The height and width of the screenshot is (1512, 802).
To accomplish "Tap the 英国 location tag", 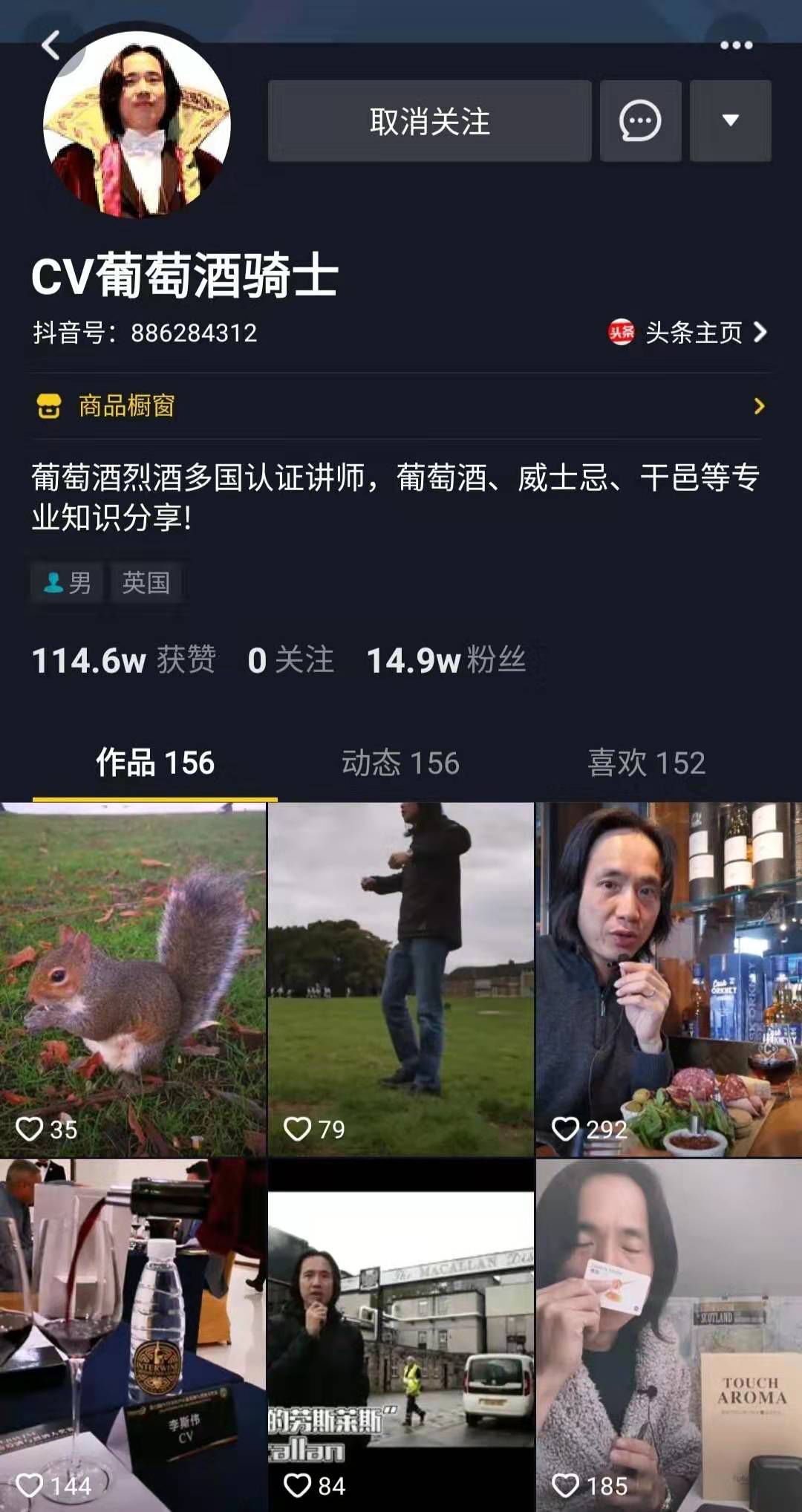I will pos(146,583).
